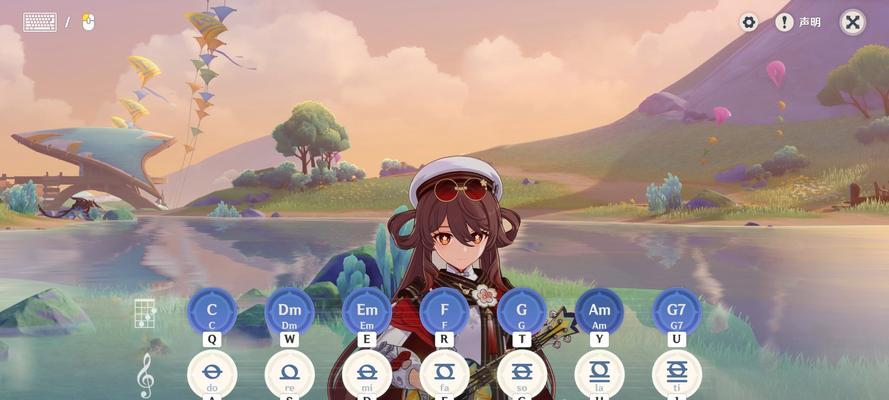Play the fa note
889x400 pixels.
(444, 374)
